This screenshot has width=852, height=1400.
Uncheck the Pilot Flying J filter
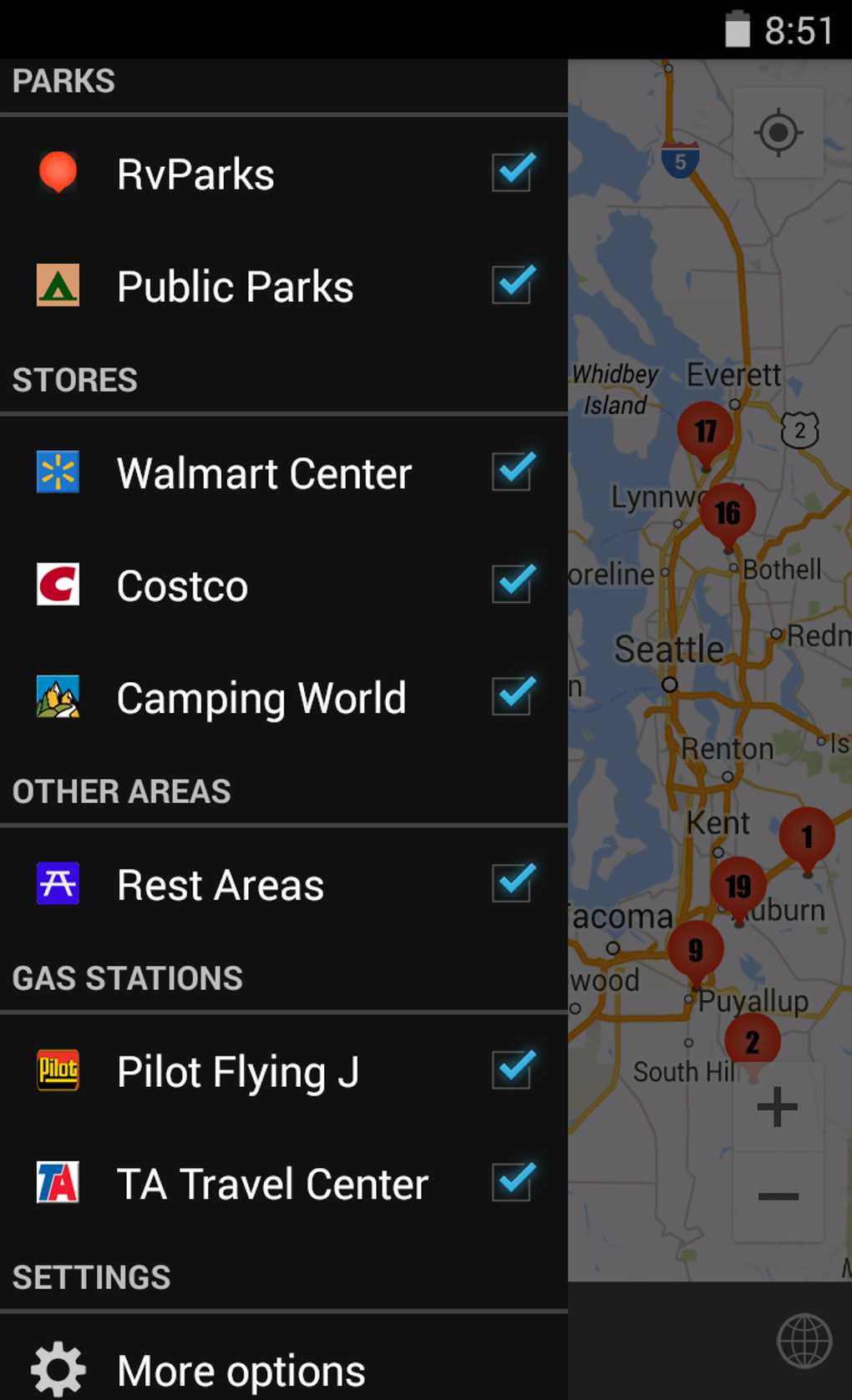click(512, 1070)
